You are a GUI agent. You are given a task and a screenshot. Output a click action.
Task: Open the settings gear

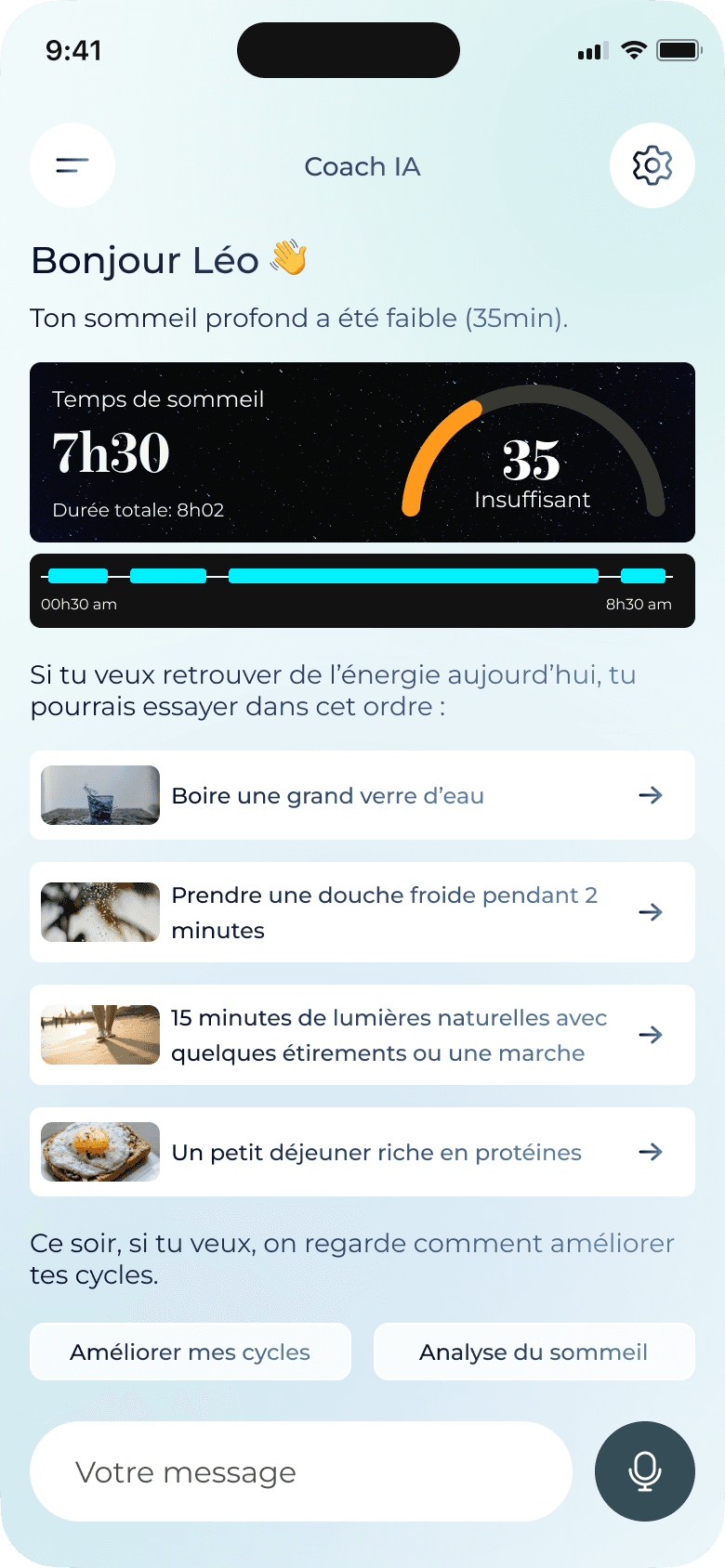click(652, 166)
